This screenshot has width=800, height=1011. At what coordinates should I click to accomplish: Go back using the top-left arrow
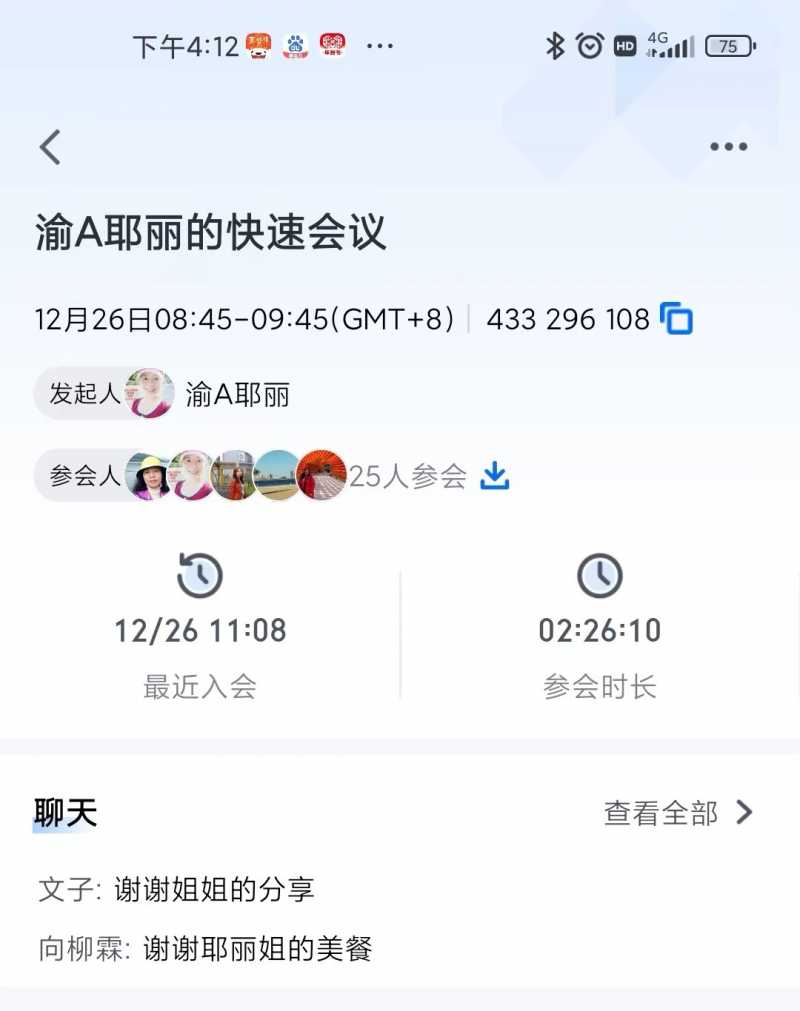[x=50, y=147]
